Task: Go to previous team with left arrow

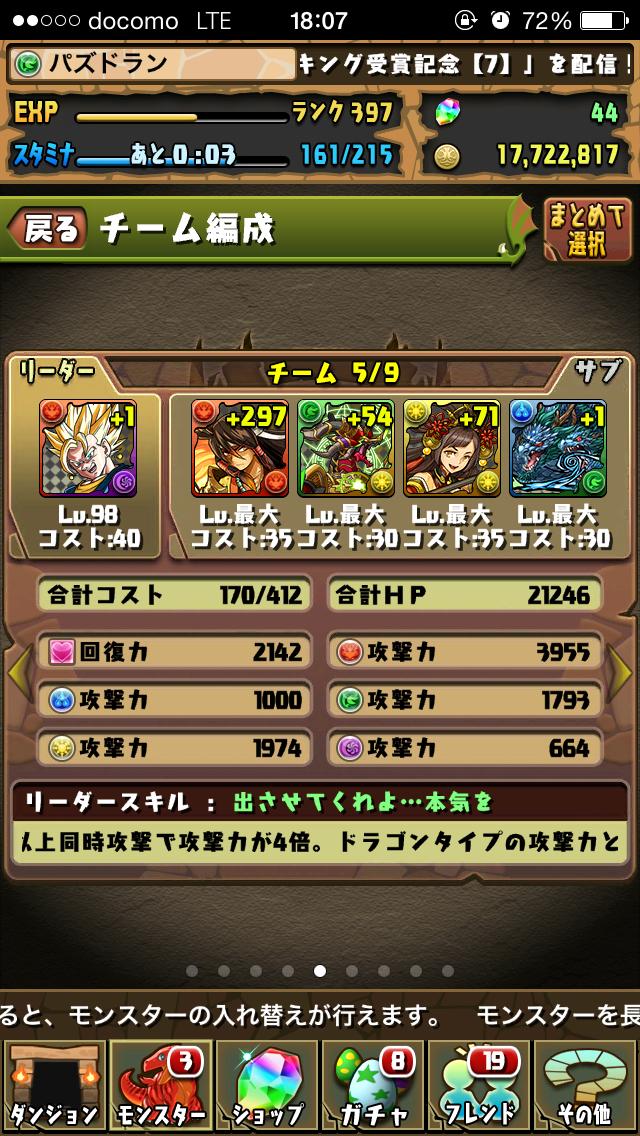Action: click(18, 674)
